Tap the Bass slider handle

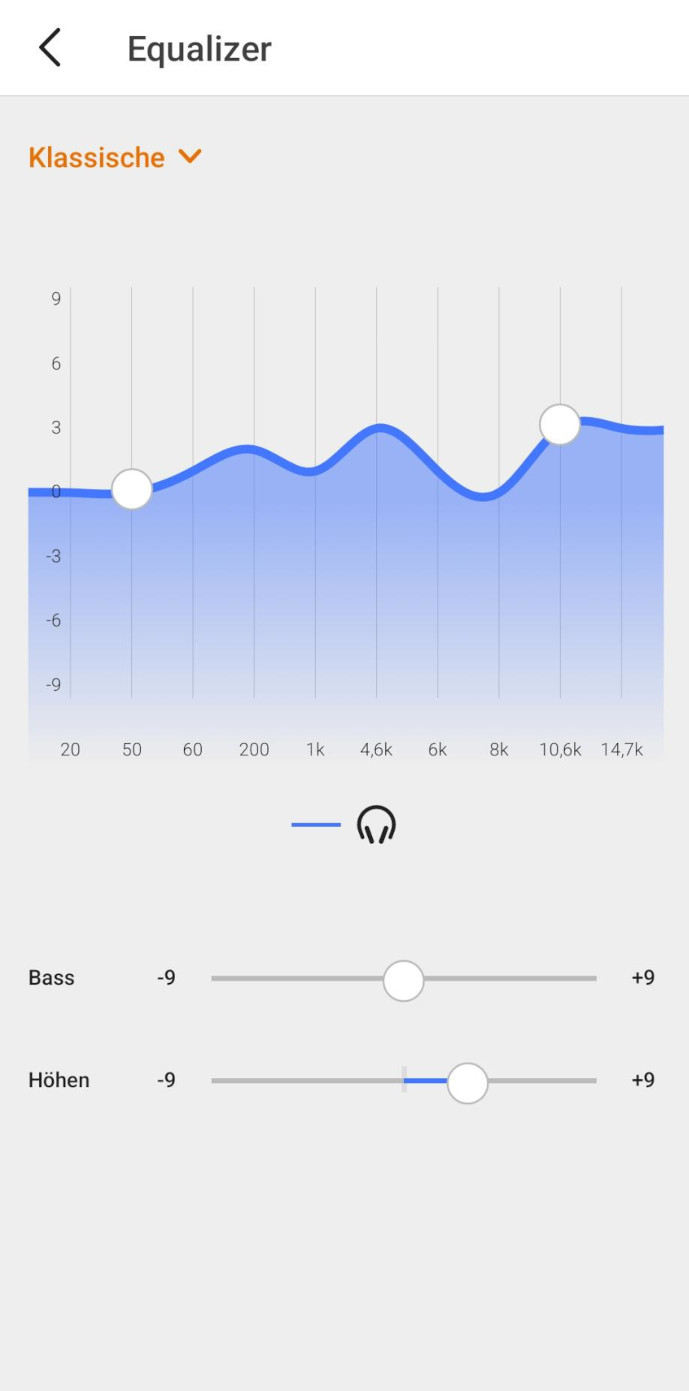point(403,981)
